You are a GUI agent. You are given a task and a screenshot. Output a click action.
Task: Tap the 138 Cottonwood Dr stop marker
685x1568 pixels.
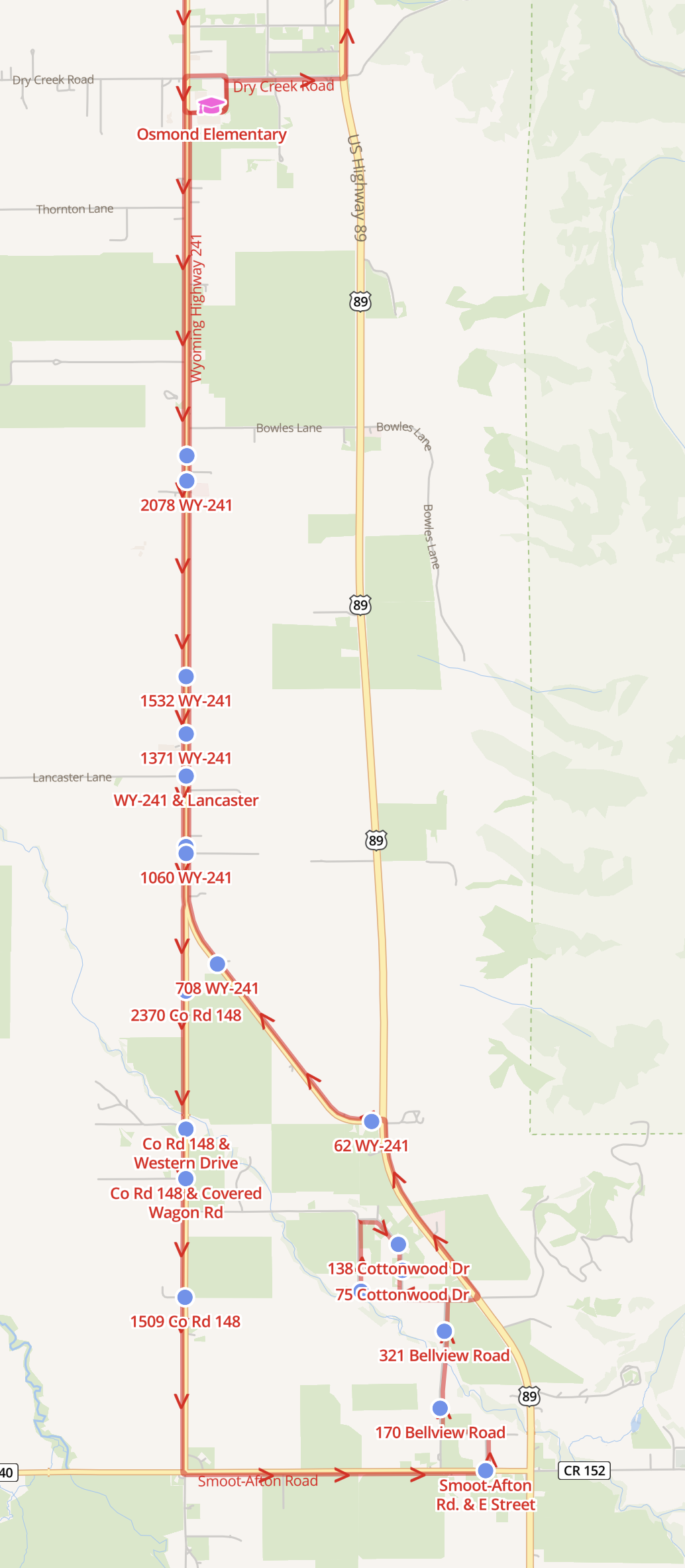(398, 1244)
